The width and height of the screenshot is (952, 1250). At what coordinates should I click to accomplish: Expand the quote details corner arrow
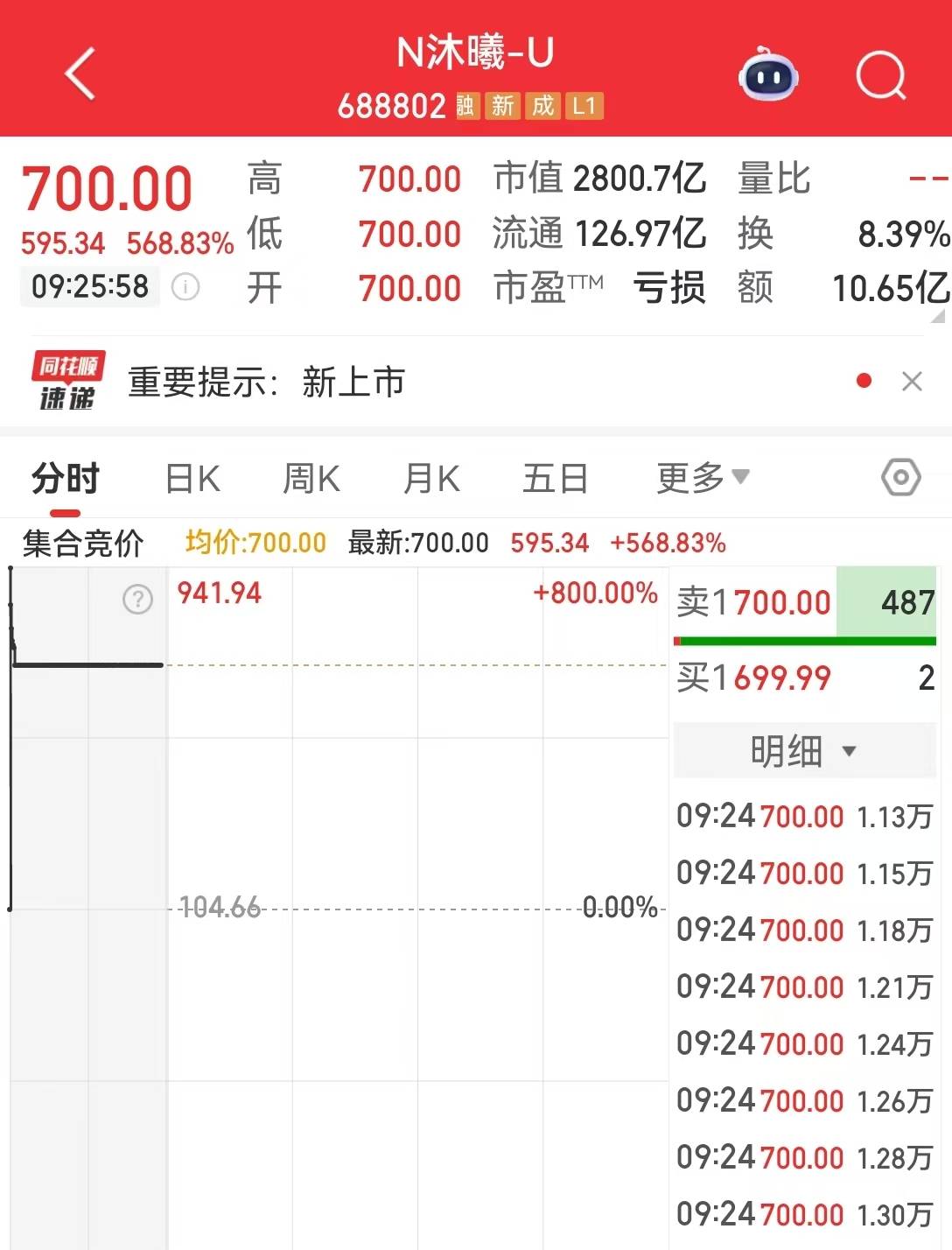click(939, 315)
